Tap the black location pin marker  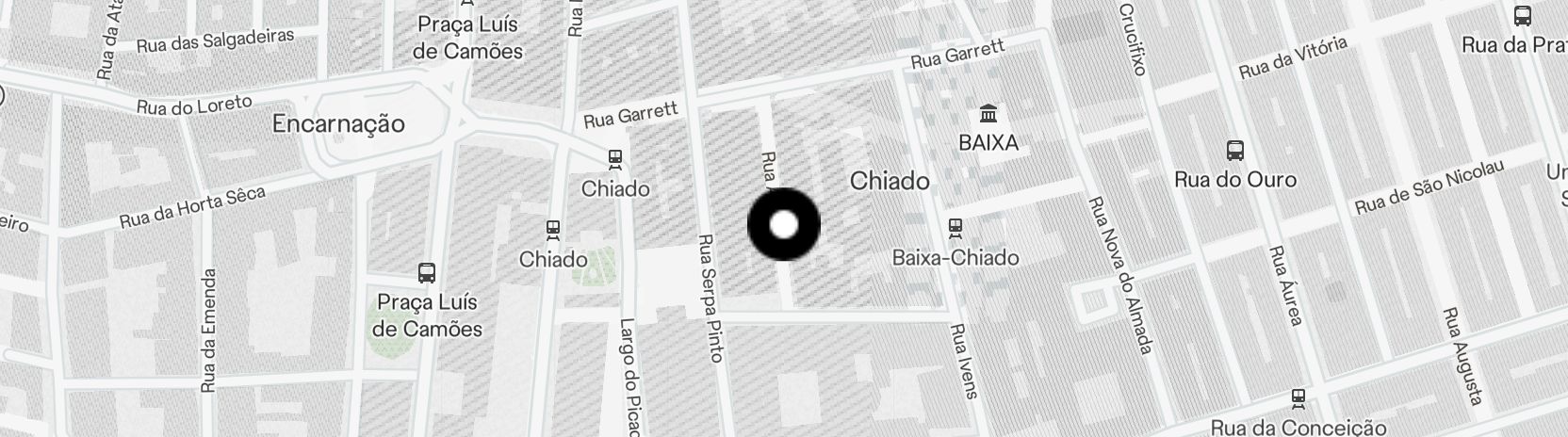point(783,225)
